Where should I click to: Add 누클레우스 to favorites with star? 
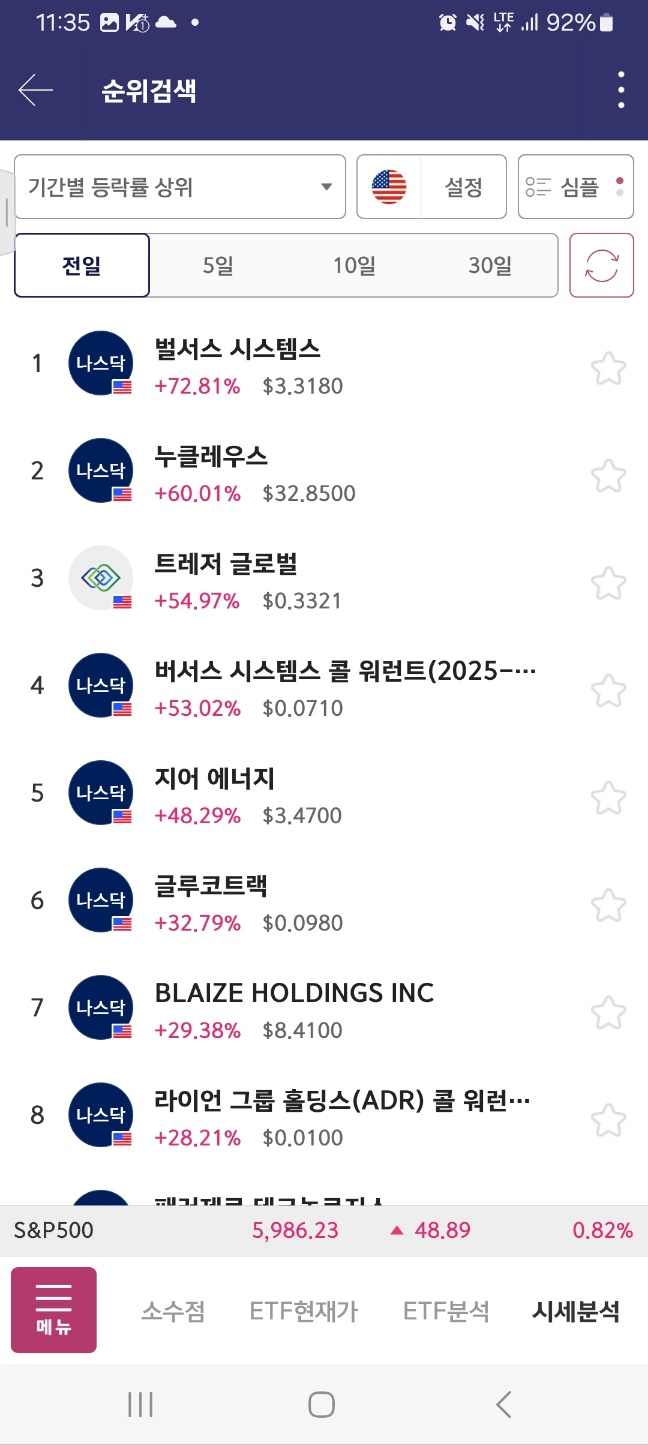(608, 476)
